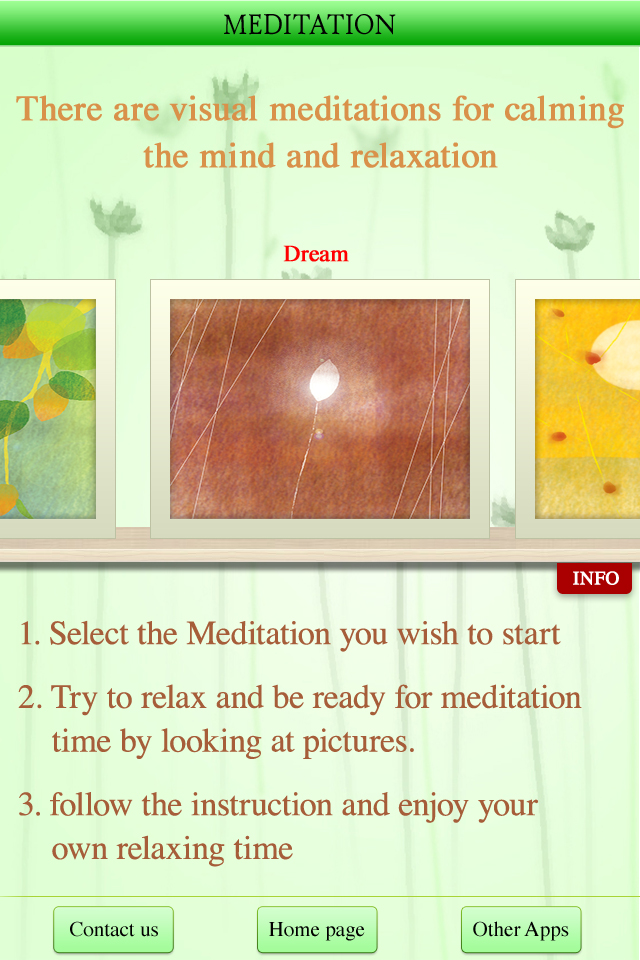View Other Apps
The width and height of the screenshot is (640, 960).
coord(520,929)
